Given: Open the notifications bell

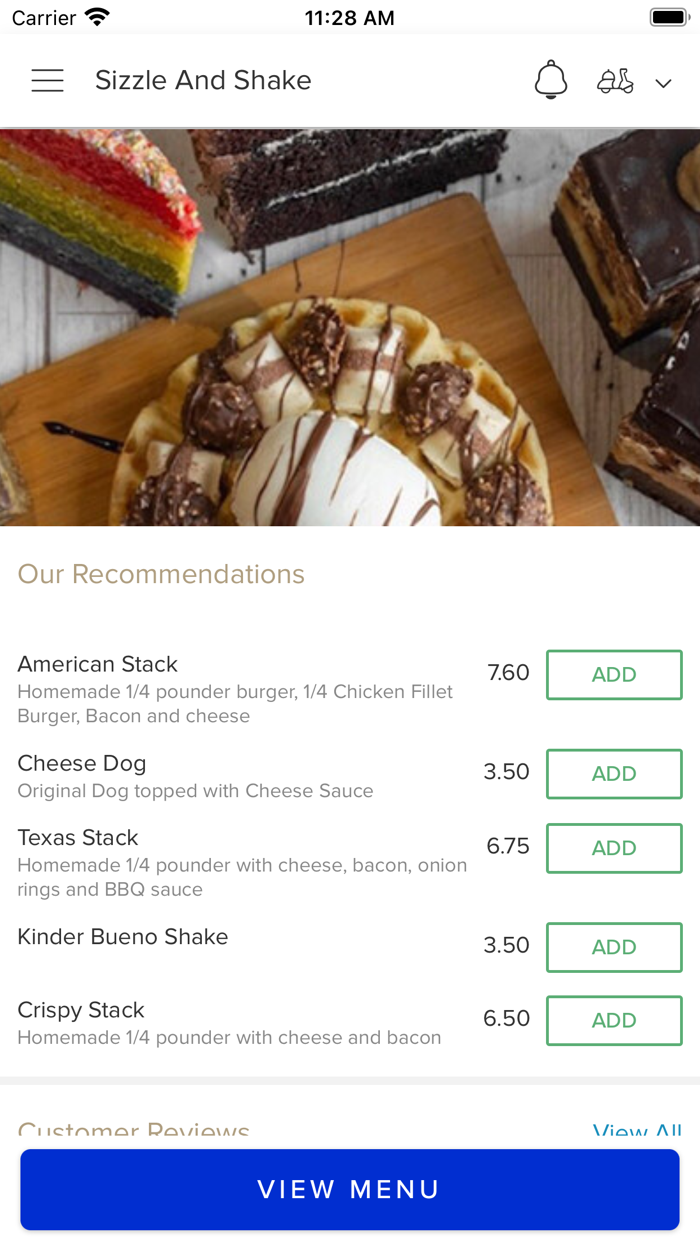Looking at the screenshot, I should (551, 80).
